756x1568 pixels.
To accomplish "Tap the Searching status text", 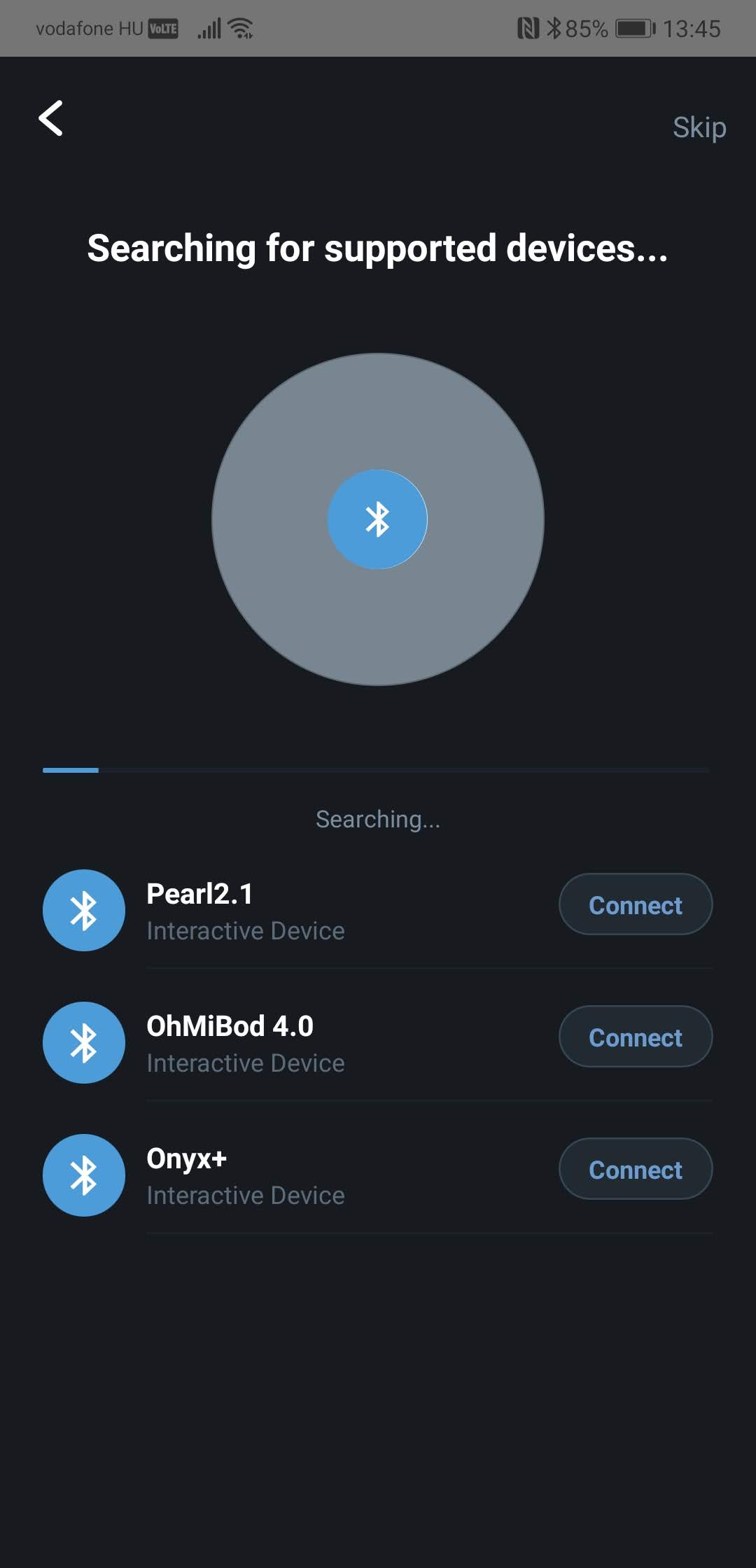I will tap(378, 818).
